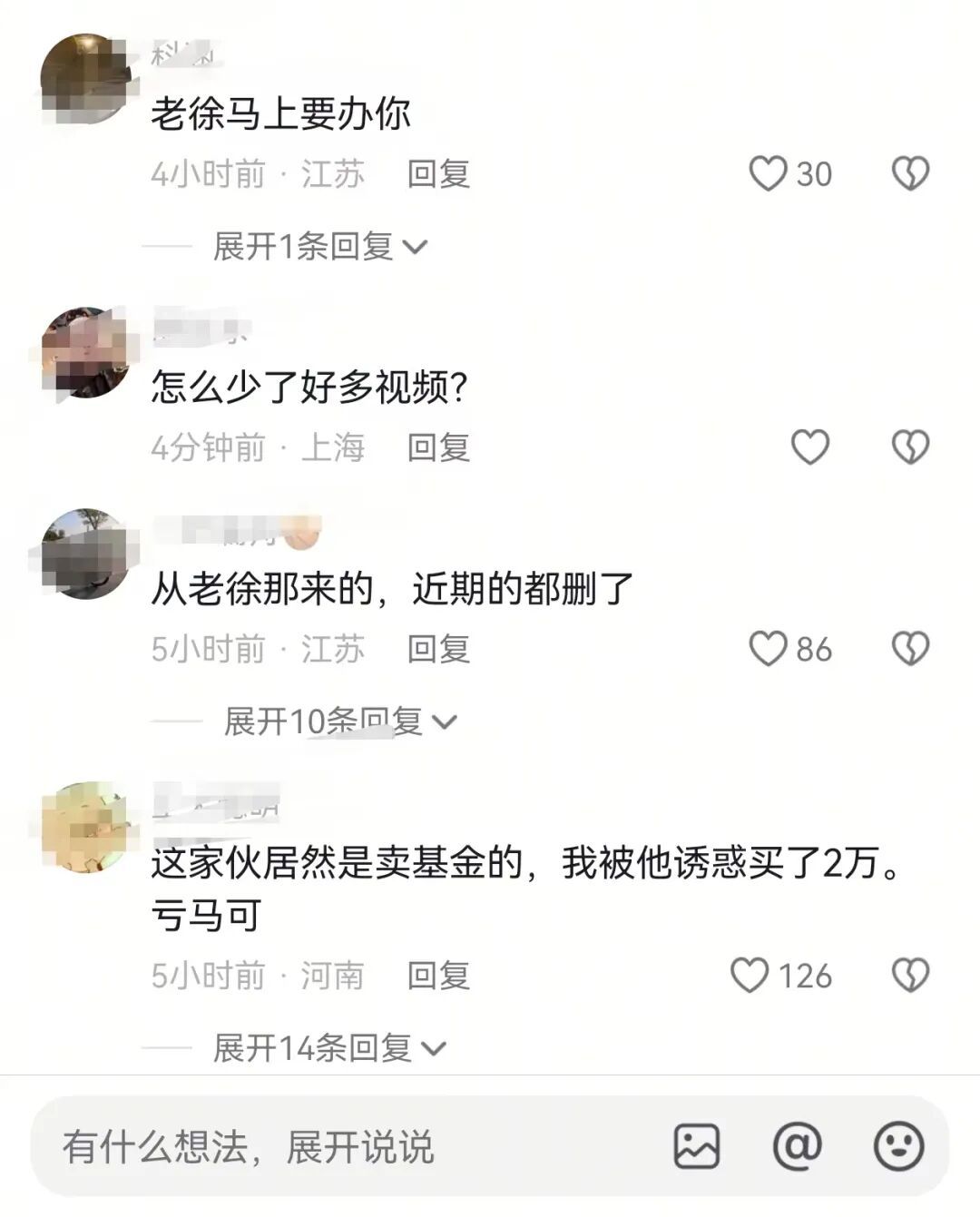The width and height of the screenshot is (980, 1217).
Task: Open the avatar of the 河南 commenter
Action: [x=87, y=828]
